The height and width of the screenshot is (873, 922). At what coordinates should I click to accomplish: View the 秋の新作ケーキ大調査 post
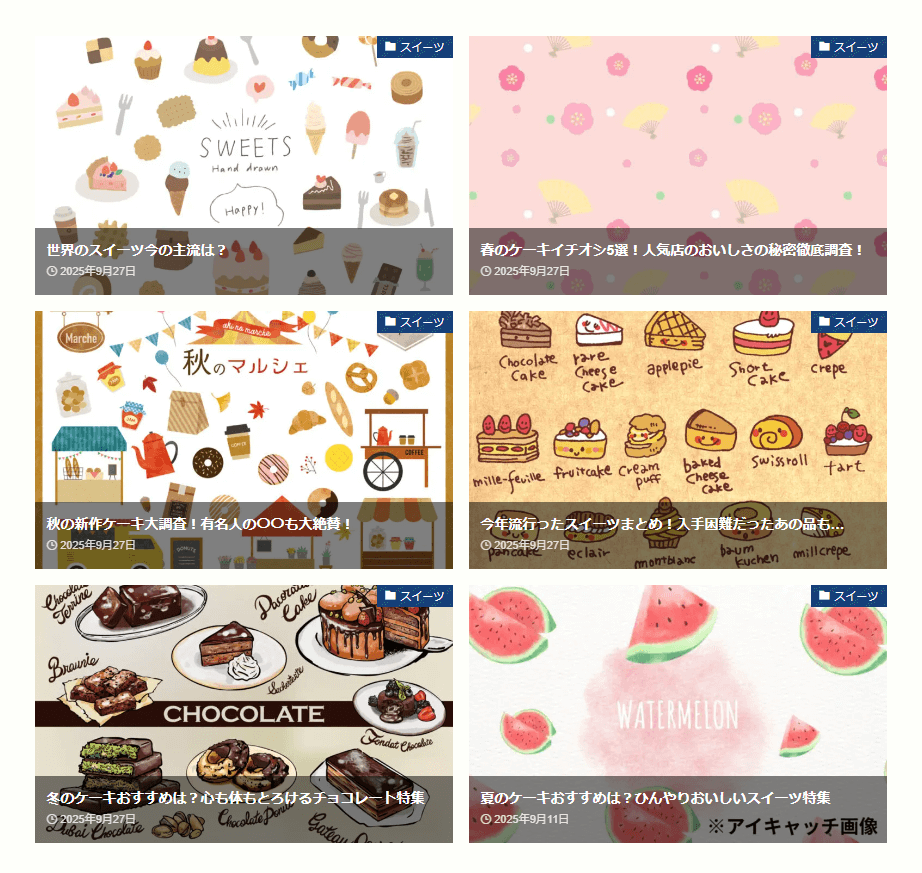pyautogui.click(x=200, y=523)
